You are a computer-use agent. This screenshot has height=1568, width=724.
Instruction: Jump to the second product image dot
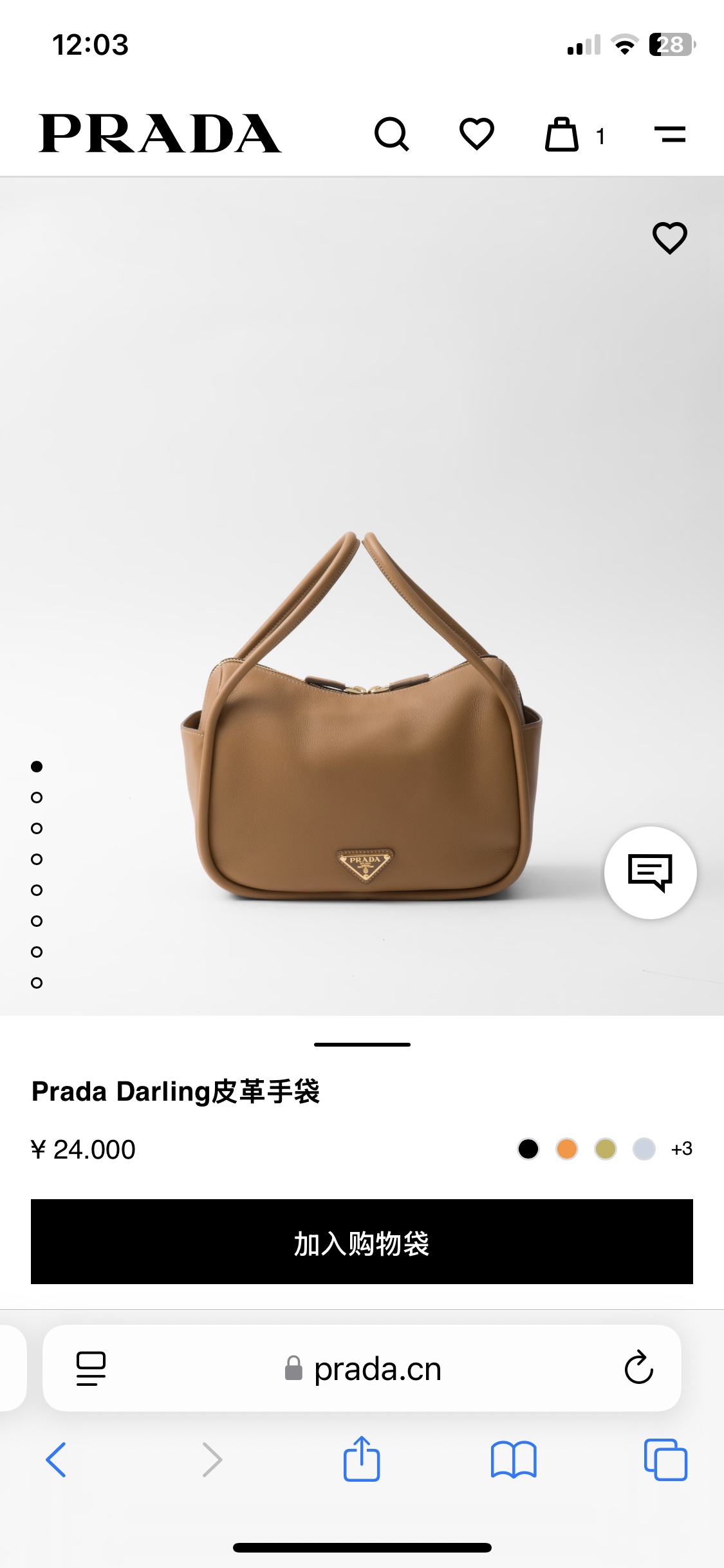tap(37, 798)
